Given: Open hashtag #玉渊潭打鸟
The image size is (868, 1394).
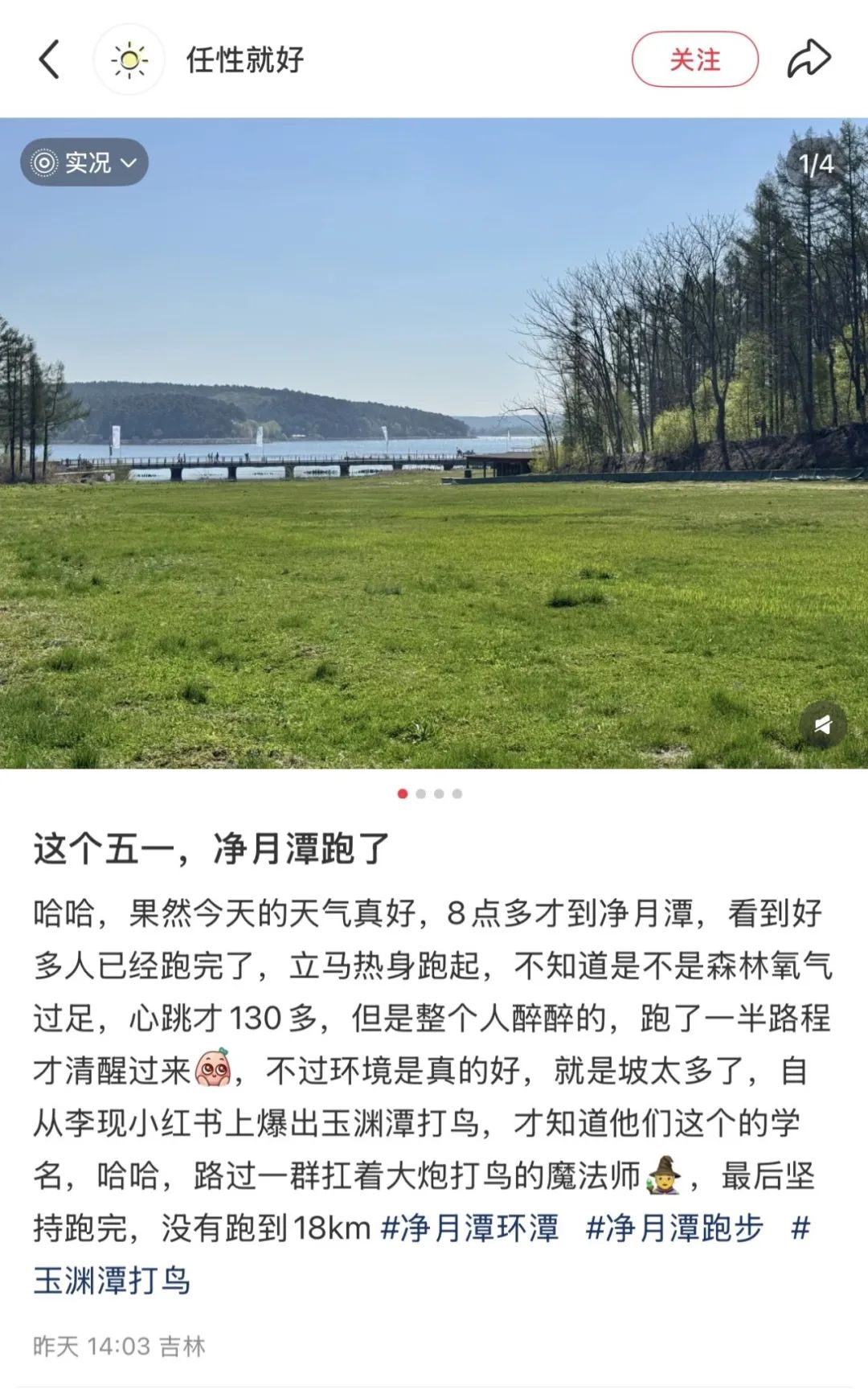Looking at the screenshot, I should click(113, 1281).
